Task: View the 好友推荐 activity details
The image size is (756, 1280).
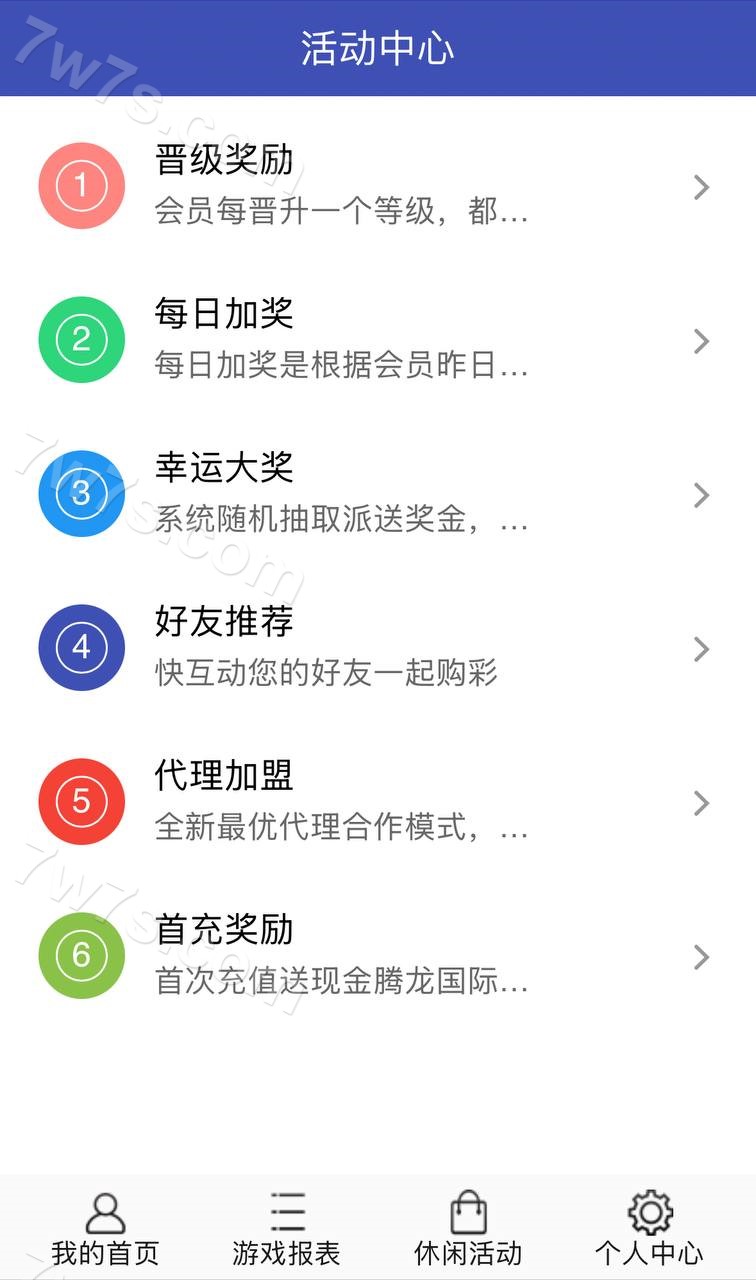Action: click(377, 648)
